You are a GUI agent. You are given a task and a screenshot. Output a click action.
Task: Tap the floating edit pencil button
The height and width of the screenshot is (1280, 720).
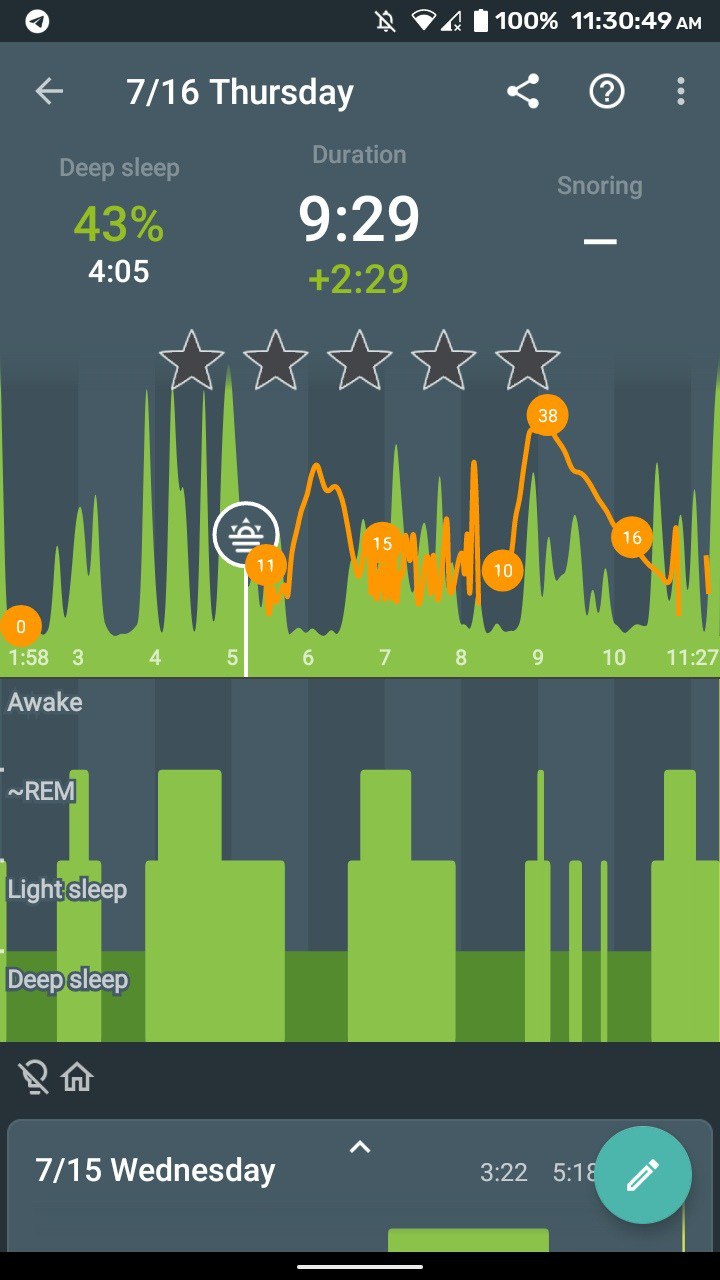[x=643, y=1175]
